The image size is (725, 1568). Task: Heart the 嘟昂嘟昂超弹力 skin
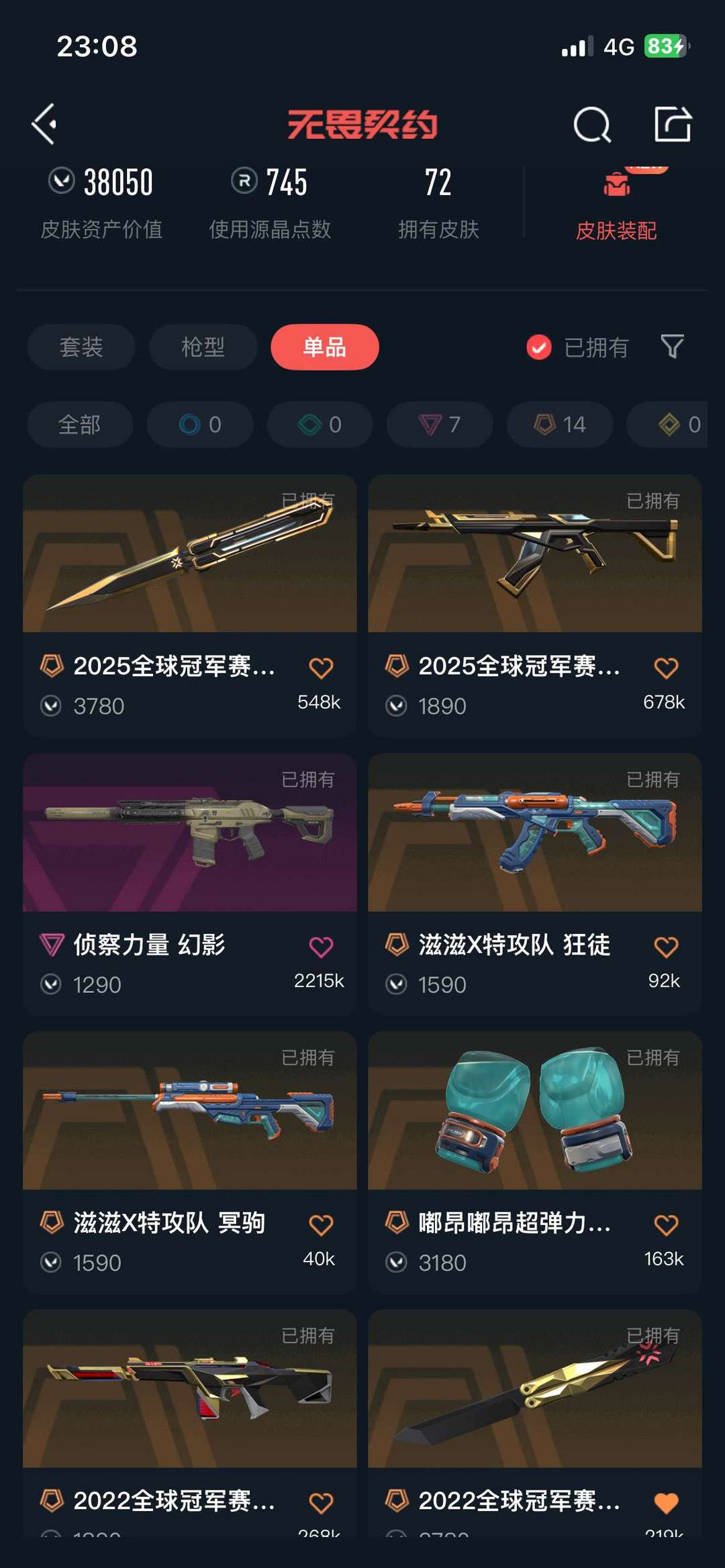click(666, 1225)
